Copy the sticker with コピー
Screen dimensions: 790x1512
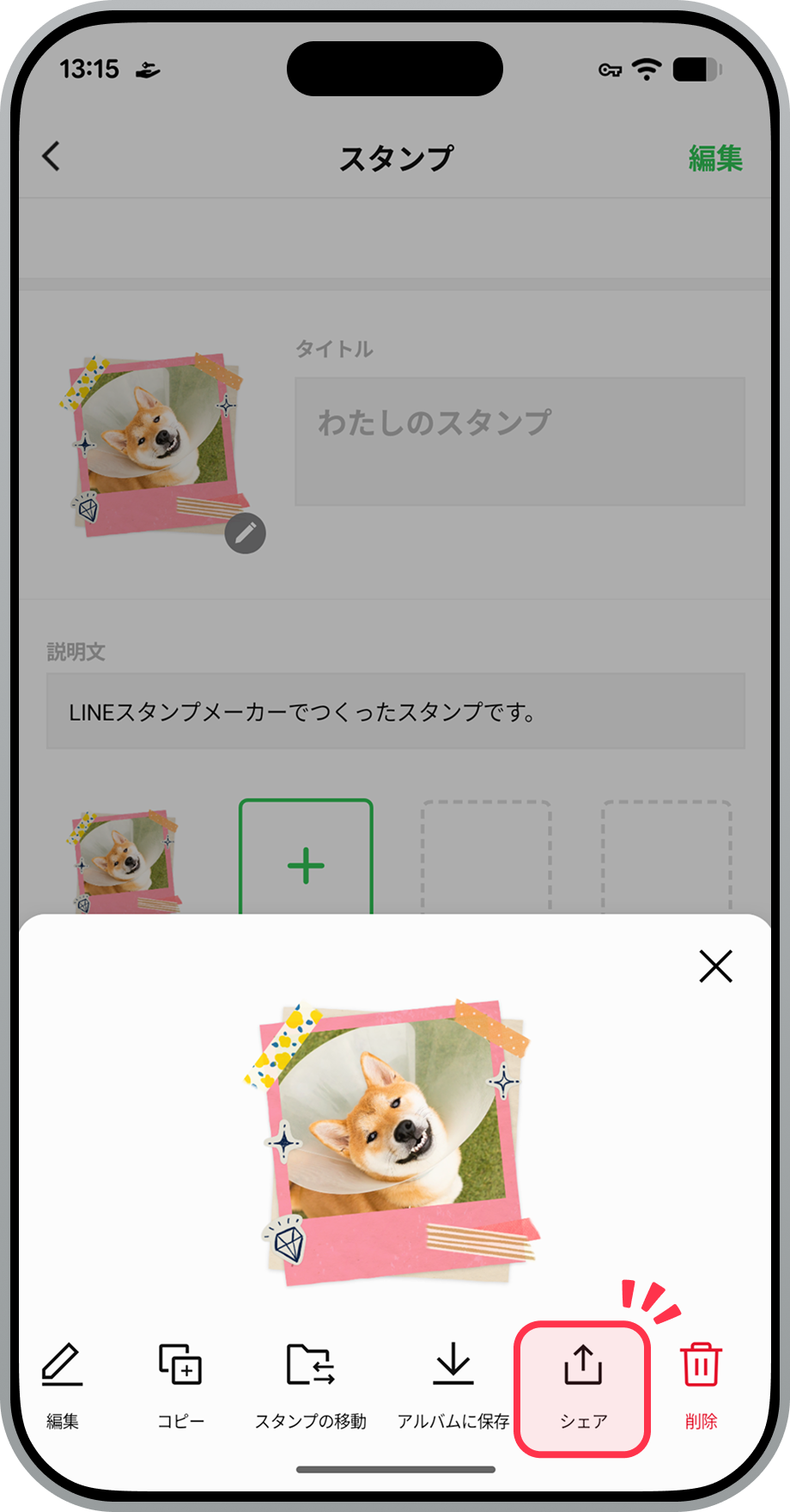pos(180,1385)
